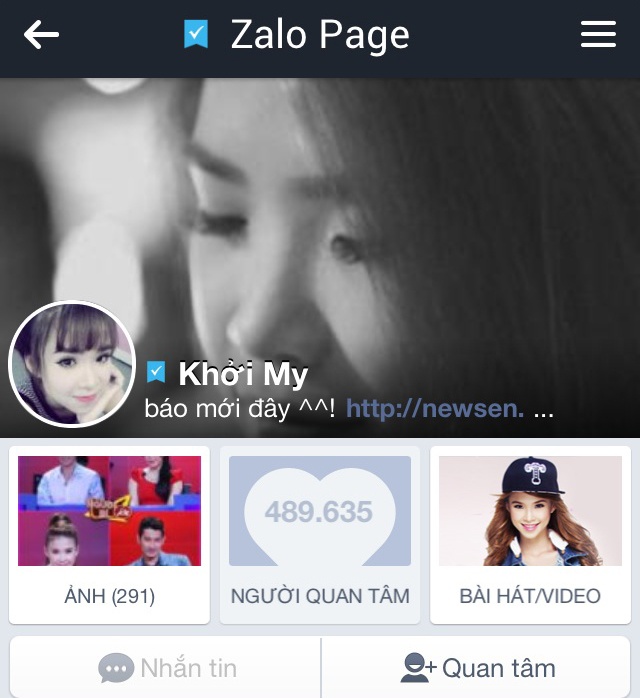640x698 pixels.
Task: Follow the page with Quan tâm
Action: (477, 667)
